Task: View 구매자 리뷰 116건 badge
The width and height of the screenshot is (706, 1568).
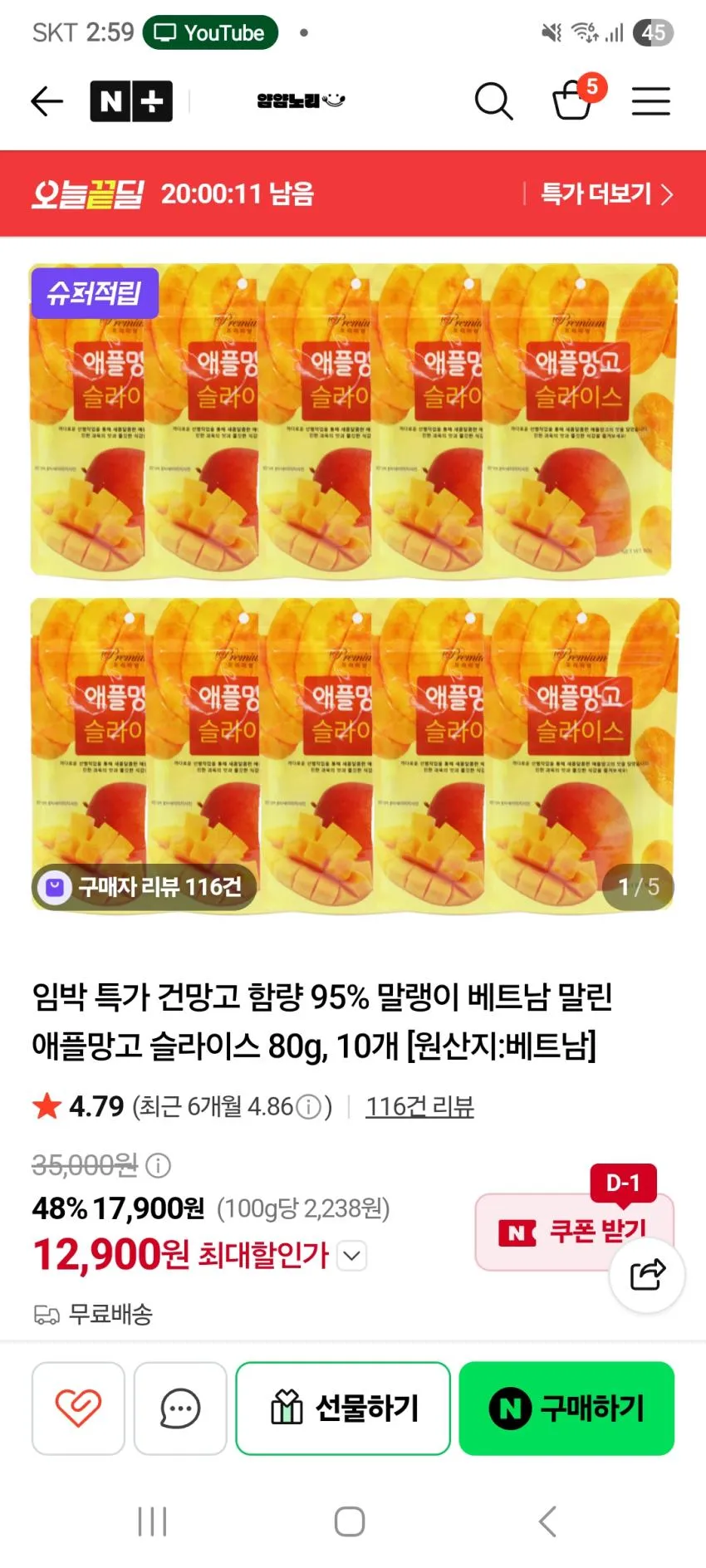Action: coord(143,887)
